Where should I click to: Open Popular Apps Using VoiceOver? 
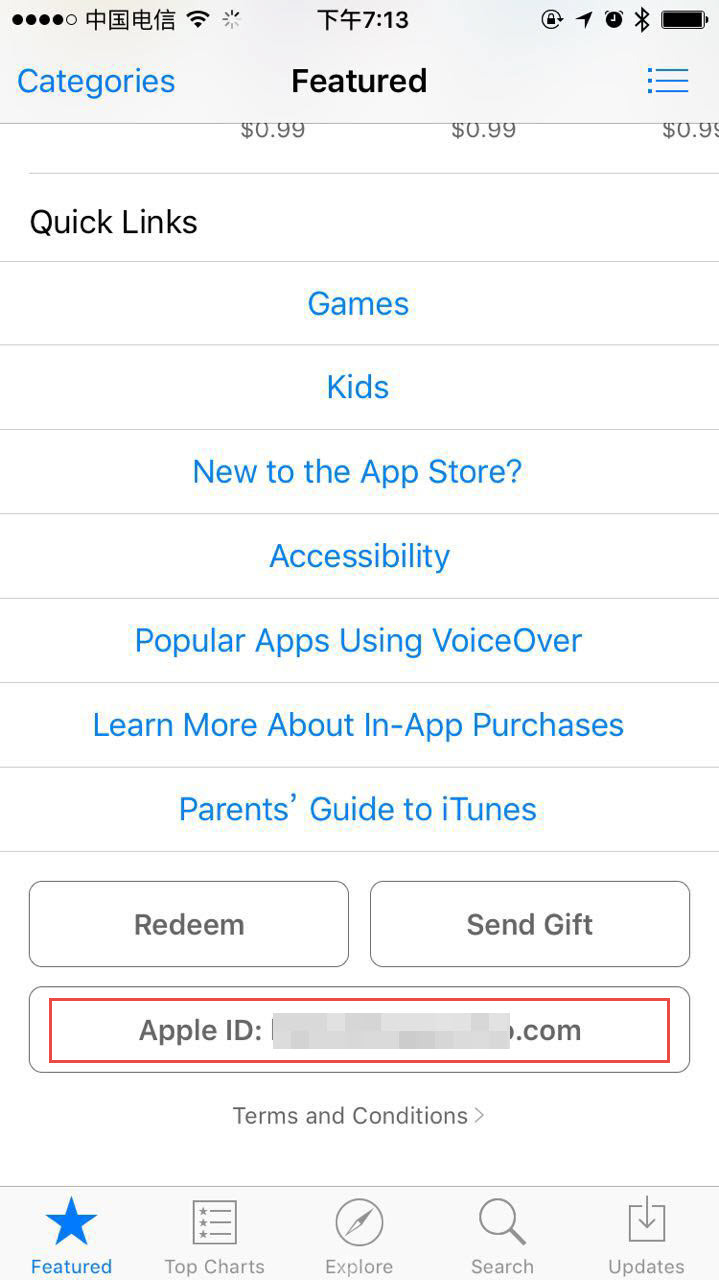pos(358,641)
